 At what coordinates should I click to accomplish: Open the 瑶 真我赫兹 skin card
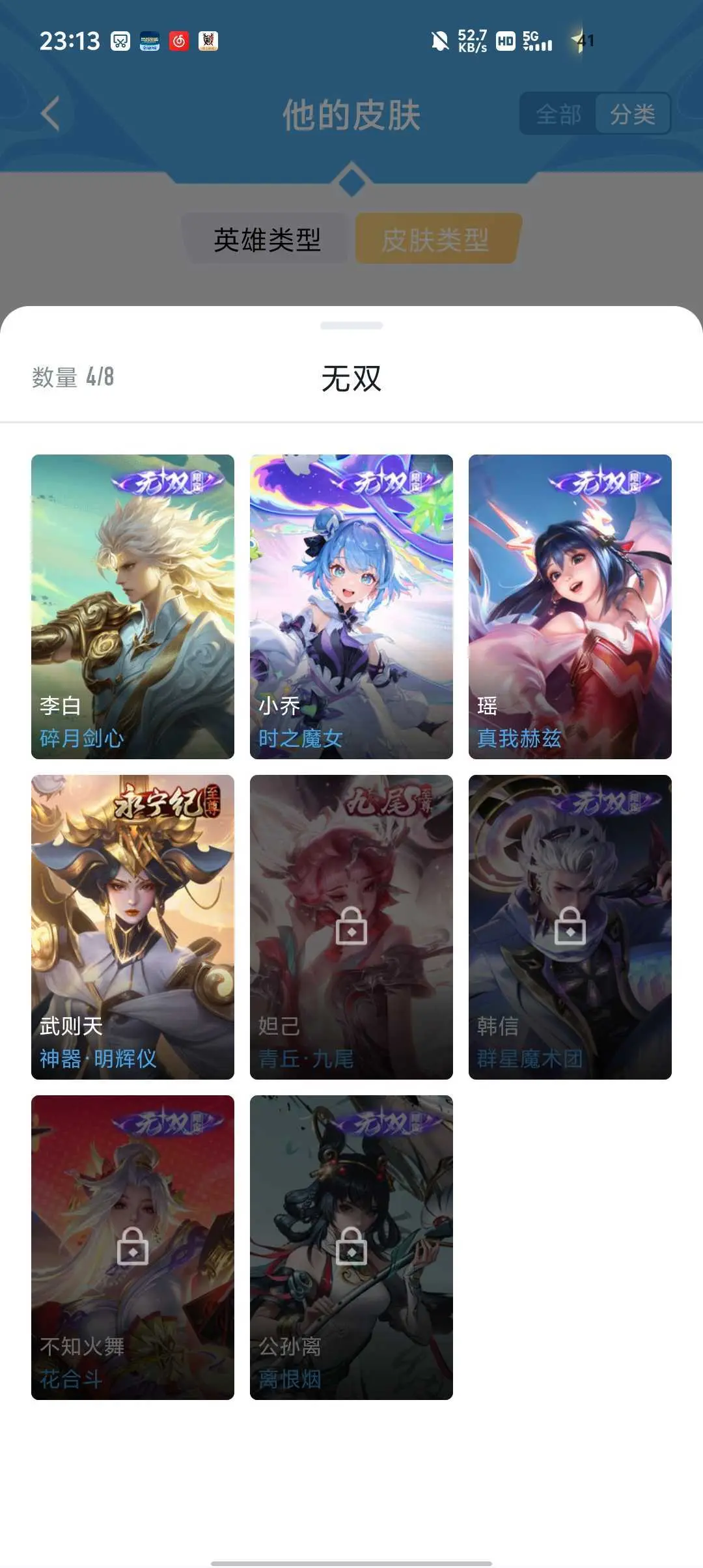click(x=570, y=606)
